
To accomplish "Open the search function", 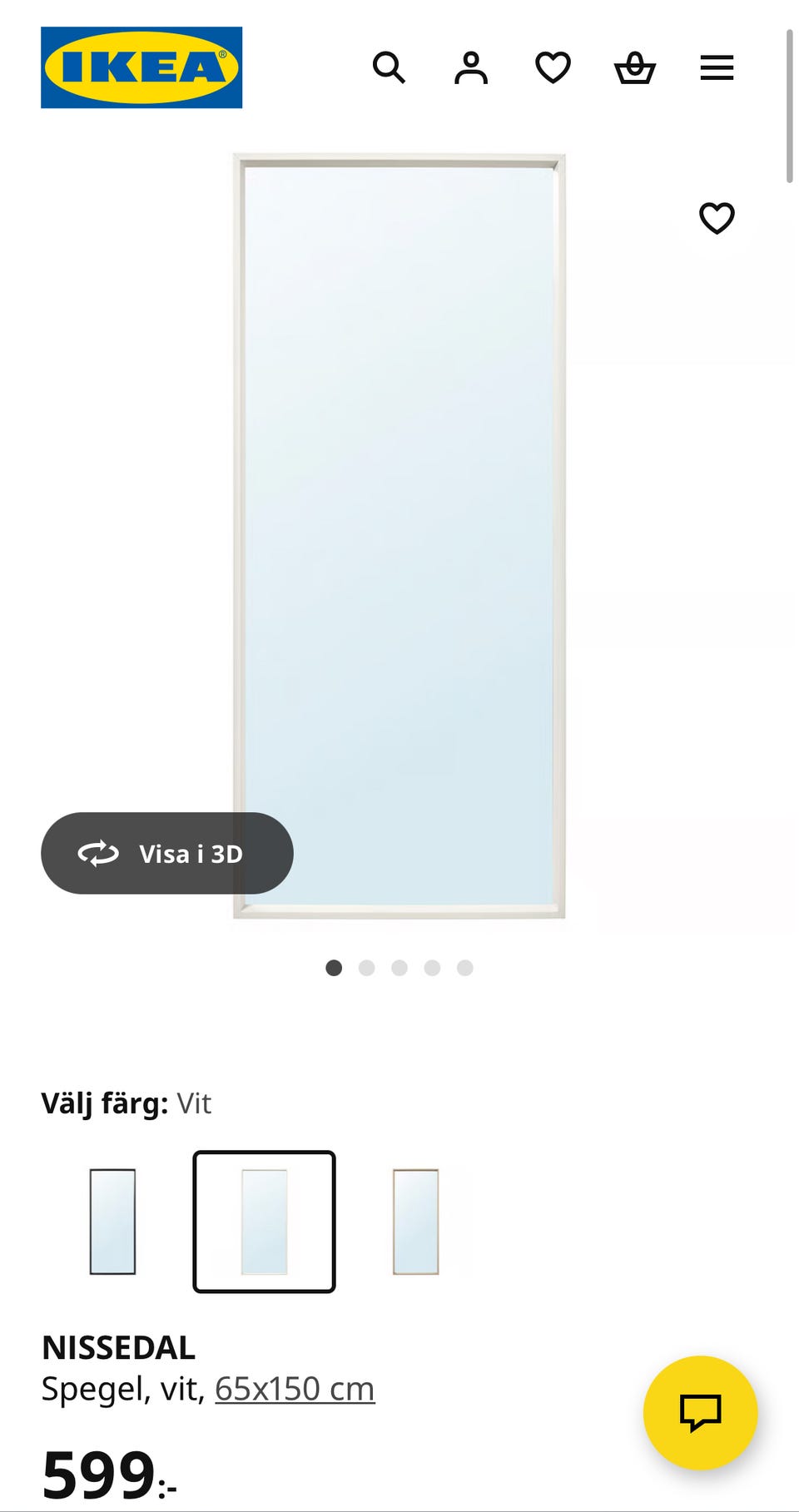I will pyautogui.click(x=390, y=68).
